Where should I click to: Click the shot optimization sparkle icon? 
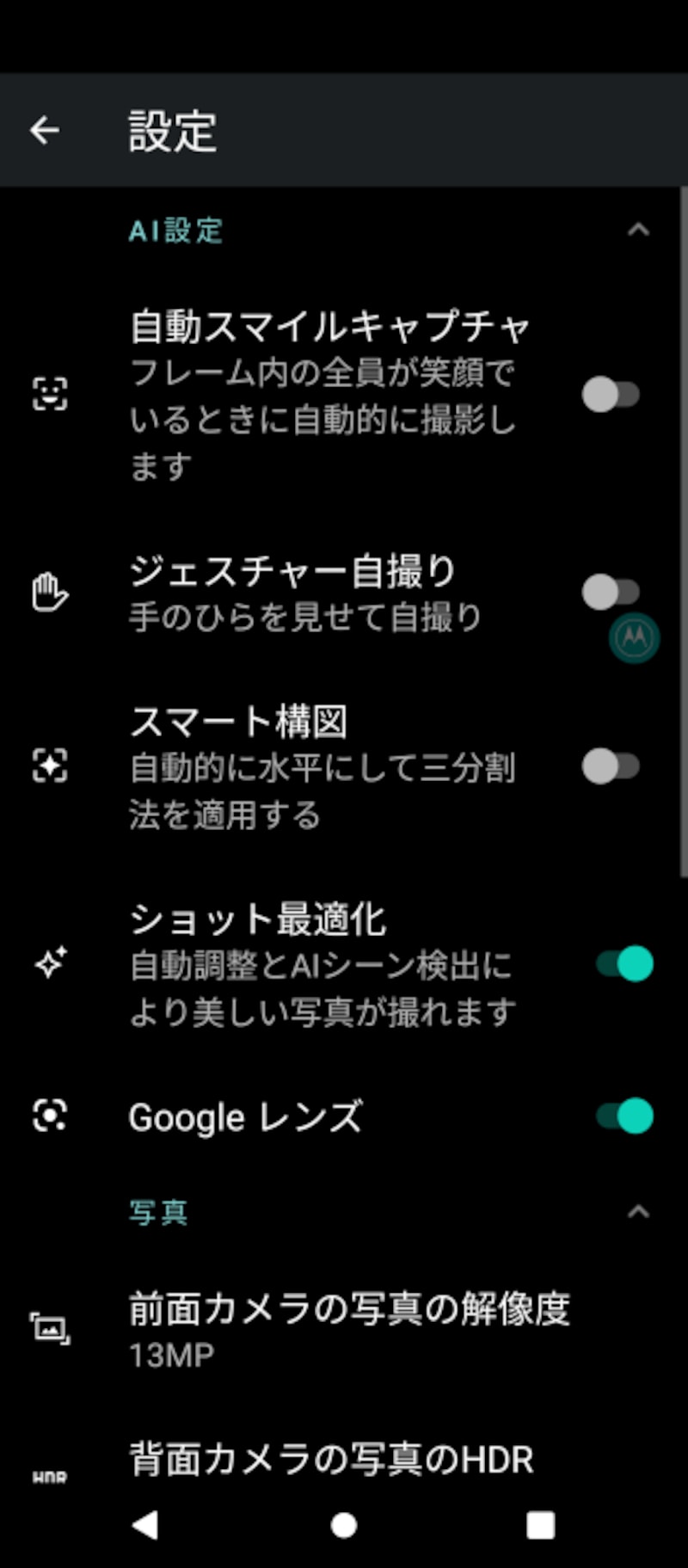52,965
